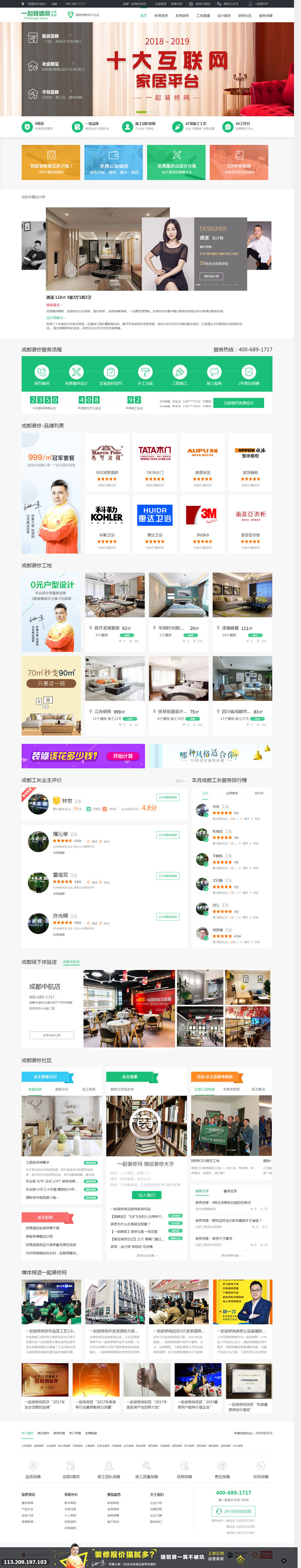Switch ranking to the 设计师 tab
The image size is (301, 1568).
click(x=259, y=792)
